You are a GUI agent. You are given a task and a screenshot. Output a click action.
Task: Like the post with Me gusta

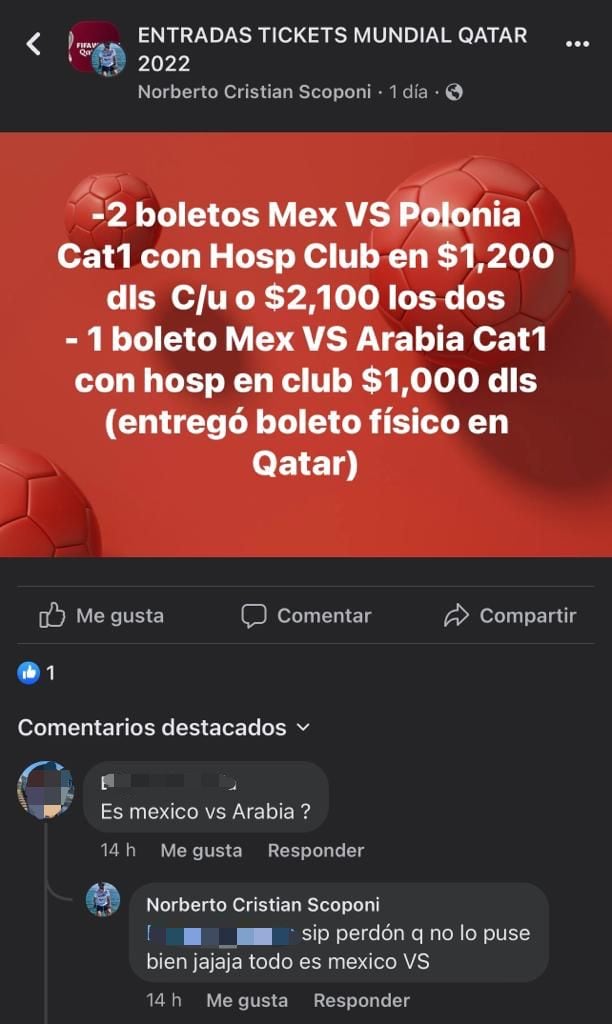tap(101, 616)
